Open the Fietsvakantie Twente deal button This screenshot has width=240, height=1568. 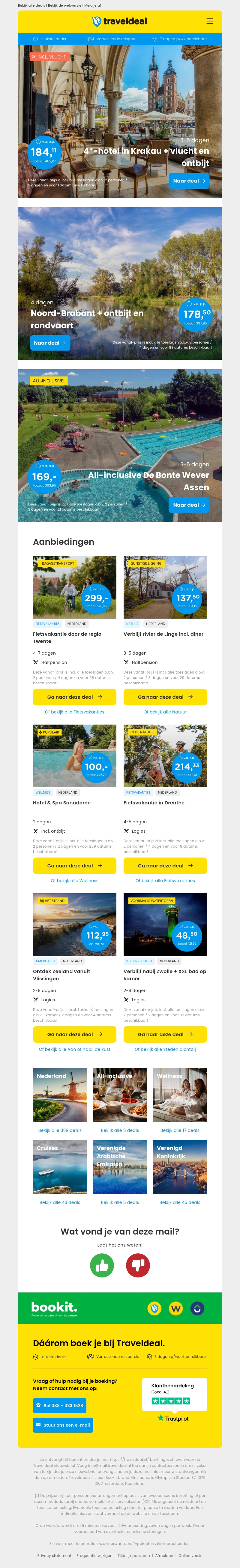point(74,697)
